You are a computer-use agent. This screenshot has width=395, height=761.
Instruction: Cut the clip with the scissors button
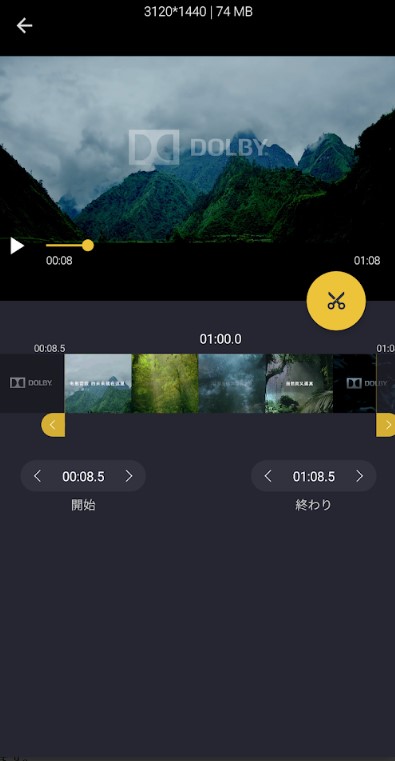(336, 300)
